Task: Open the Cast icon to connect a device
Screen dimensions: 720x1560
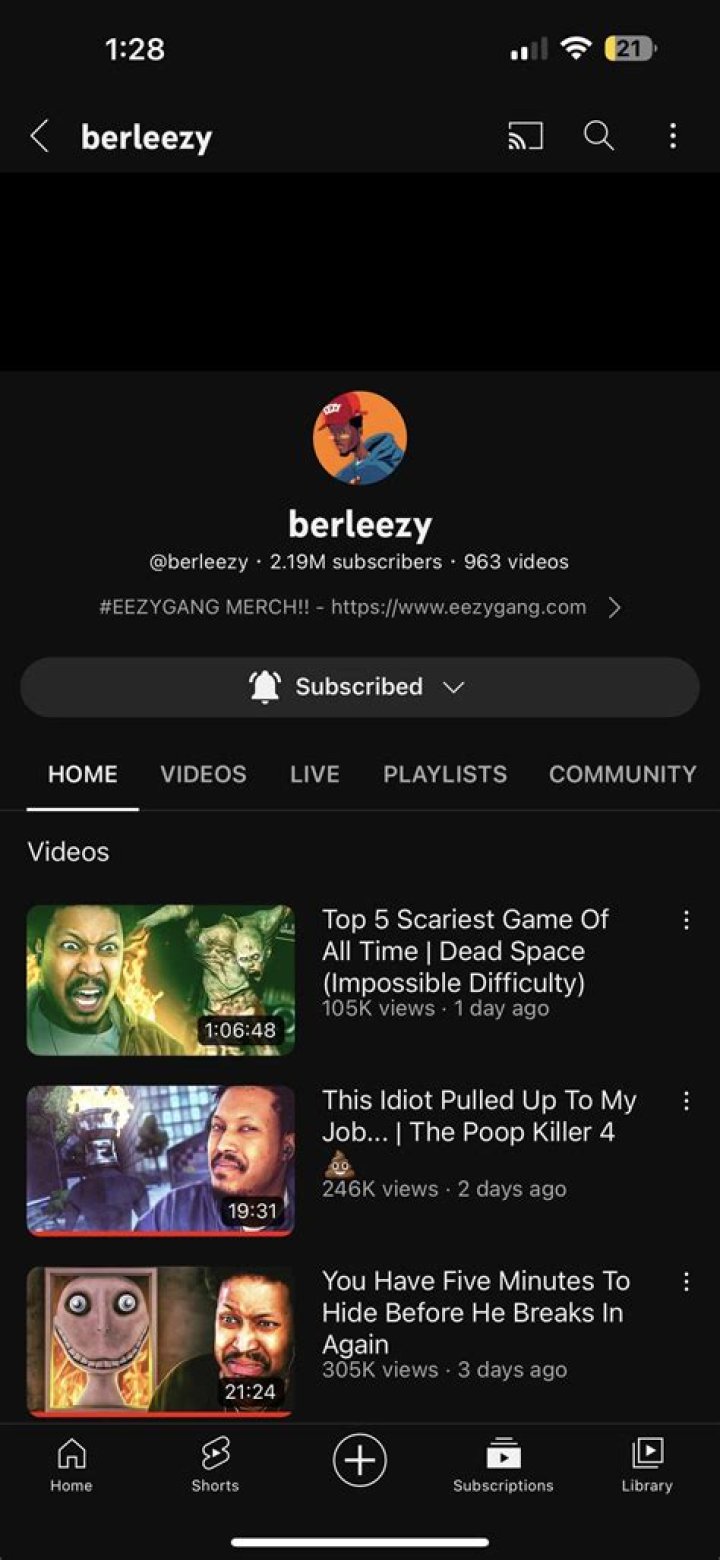Action: coord(525,136)
